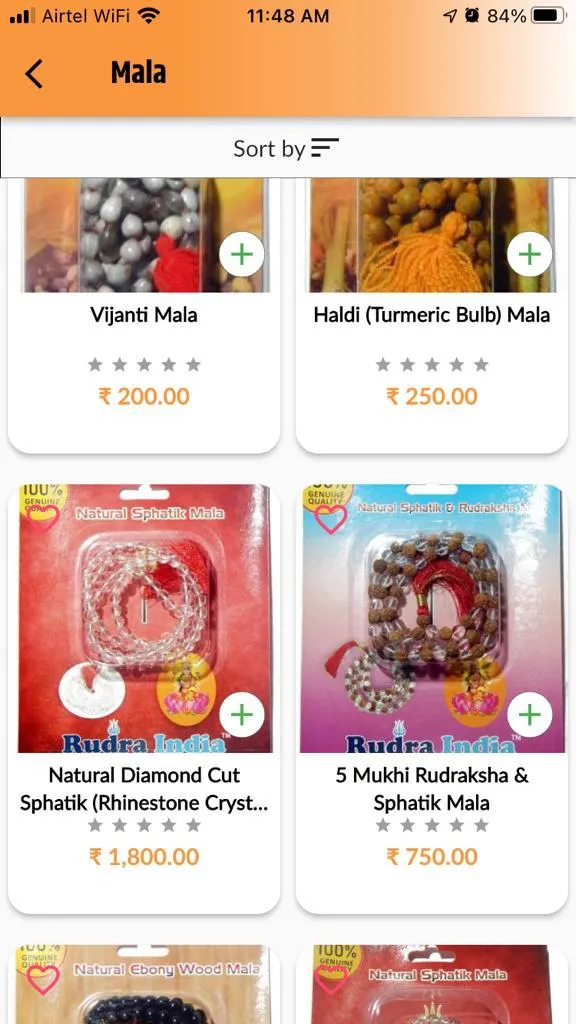Viewport: 576px width, 1024px height.
Task: Open the Haldi (Turmeric Bulb) Mala card
Action: click(x=432, y=315)
